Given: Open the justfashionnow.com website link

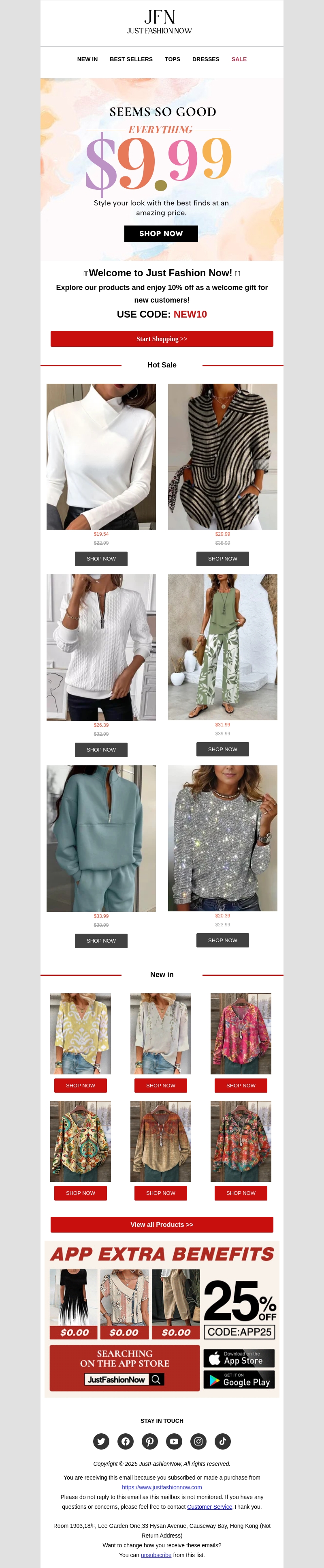Looking at the screenshot, I should point(162,1487).
